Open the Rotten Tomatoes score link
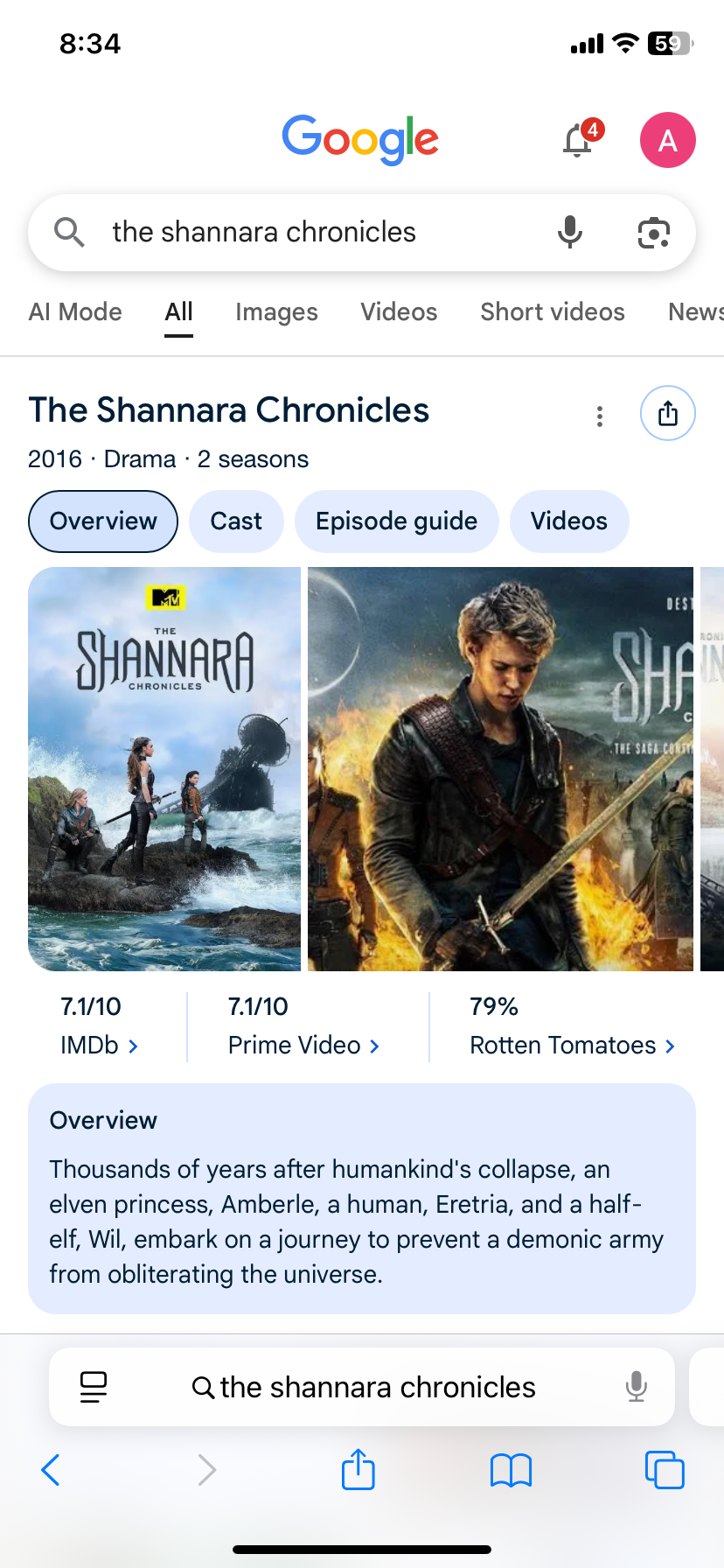724x1568 pixels. pos(572,1045)
